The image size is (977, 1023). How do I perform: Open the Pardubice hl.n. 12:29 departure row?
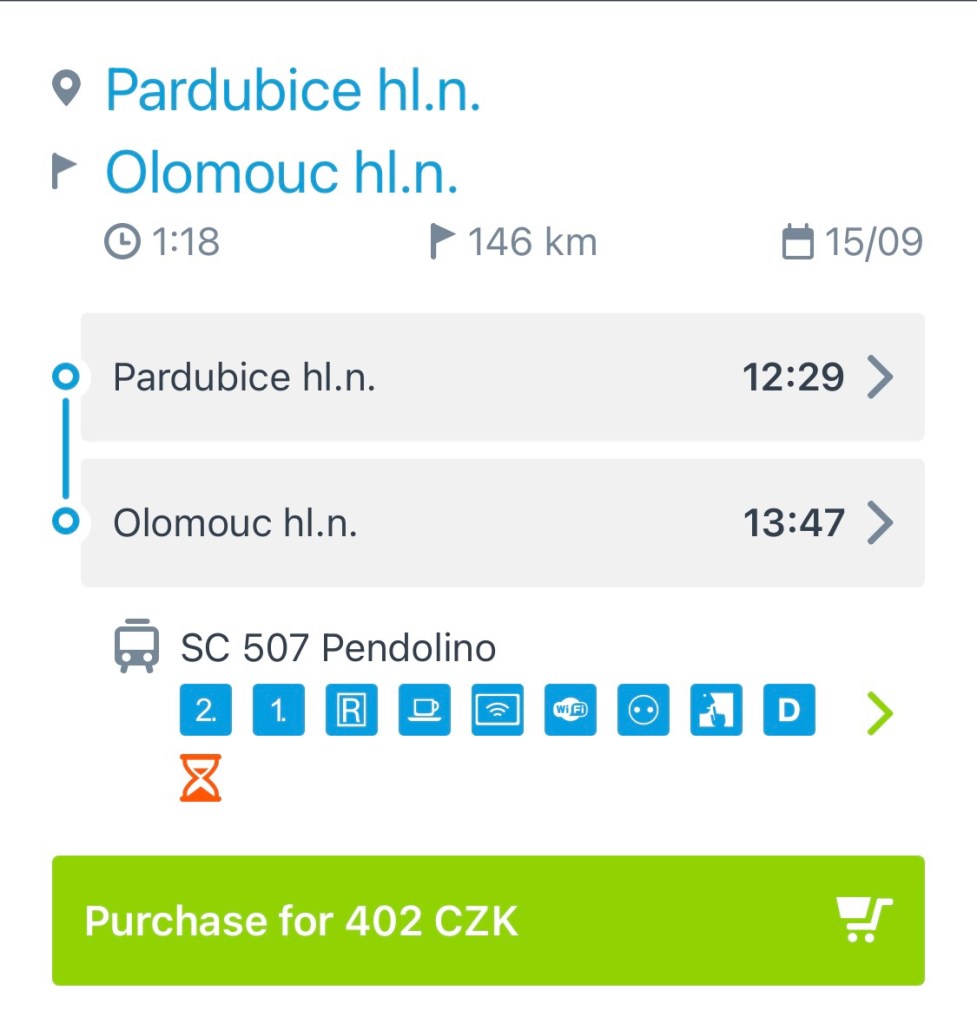(x=502, y=377)
